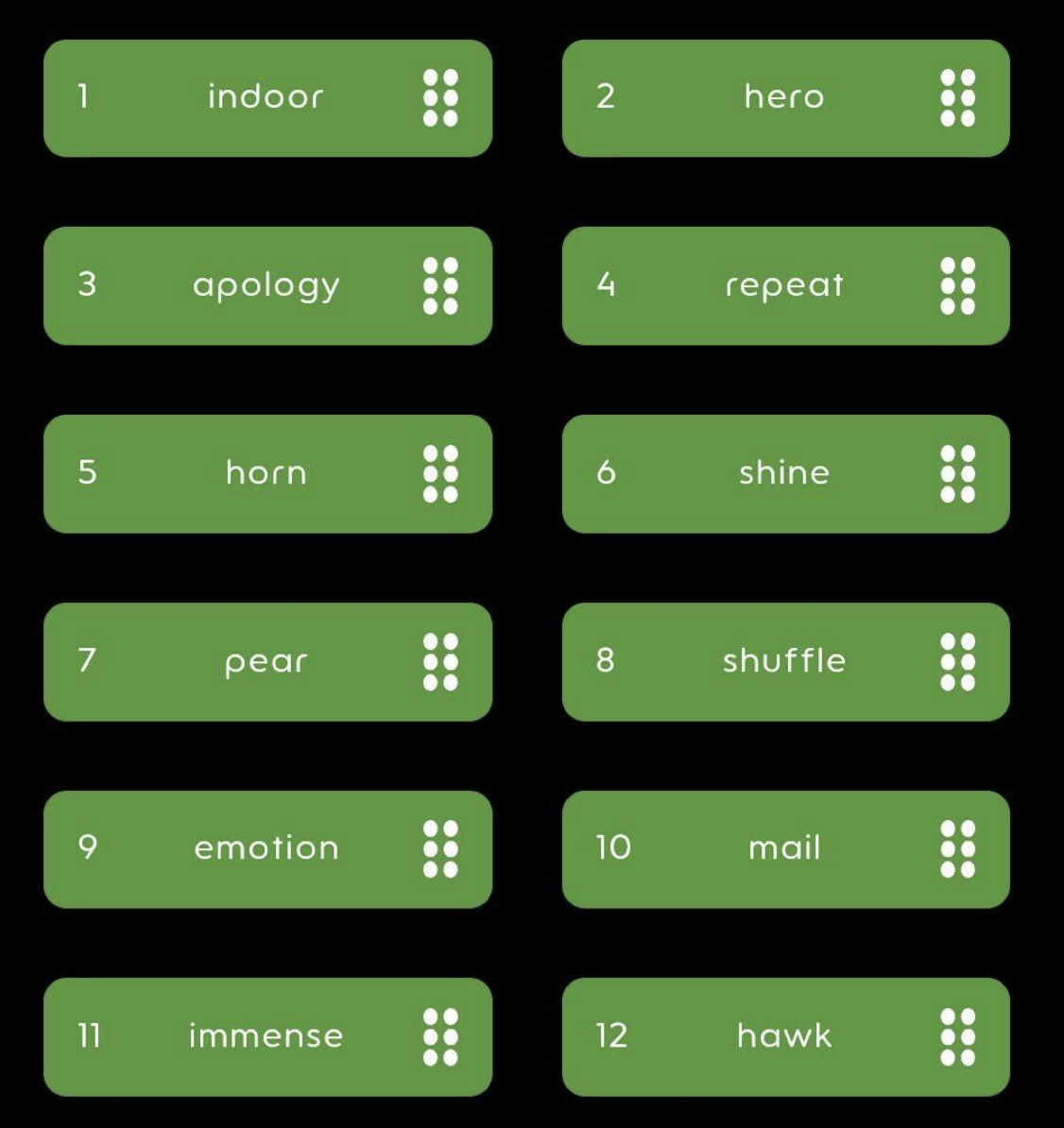Pick the 'hawk' word chip
This screenshot has width=1064, height=1128.
point(784,1036)
